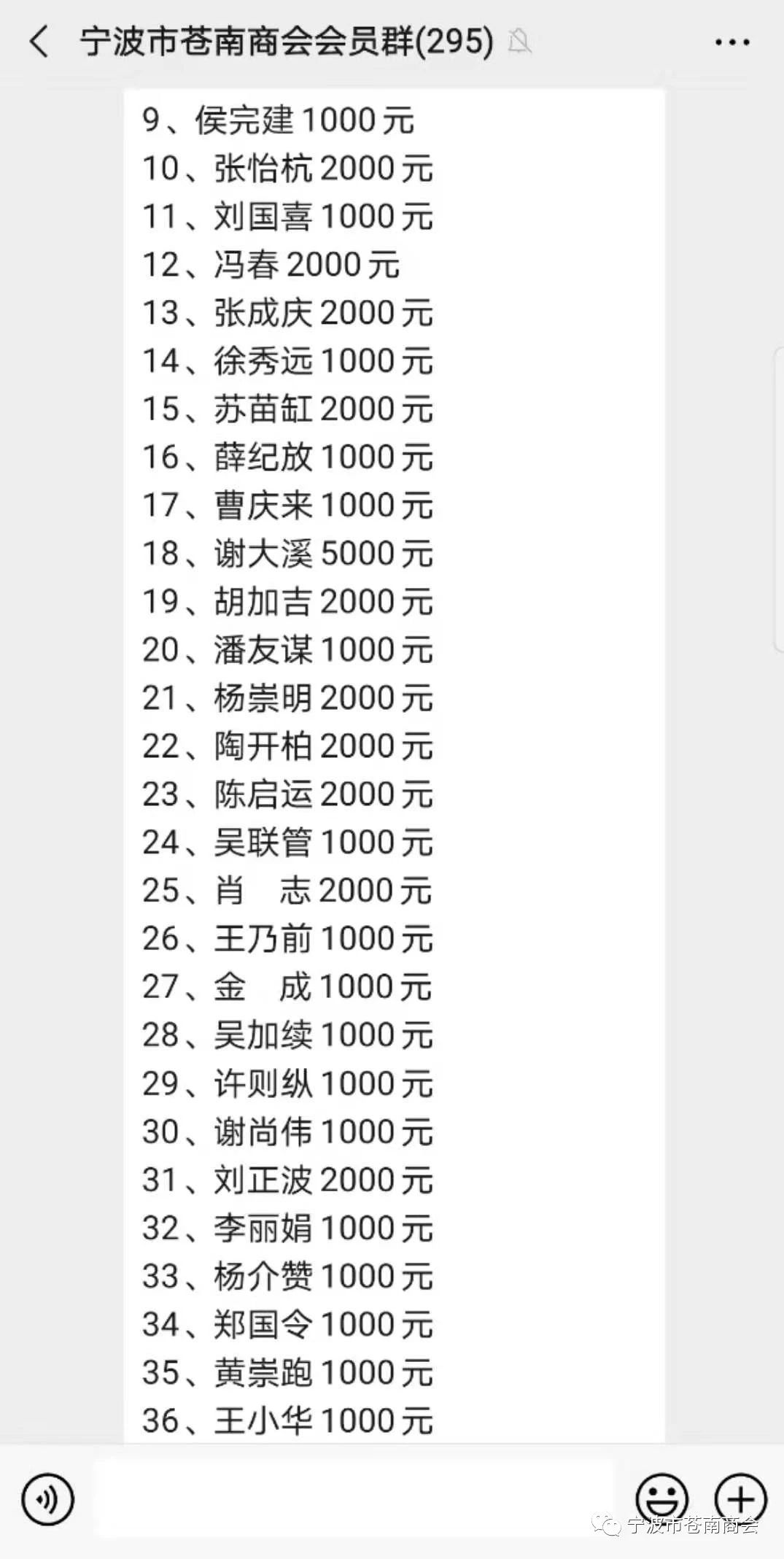Open the emoji picker
This screenshot has height=1559, width=784.
point(661,1499)
